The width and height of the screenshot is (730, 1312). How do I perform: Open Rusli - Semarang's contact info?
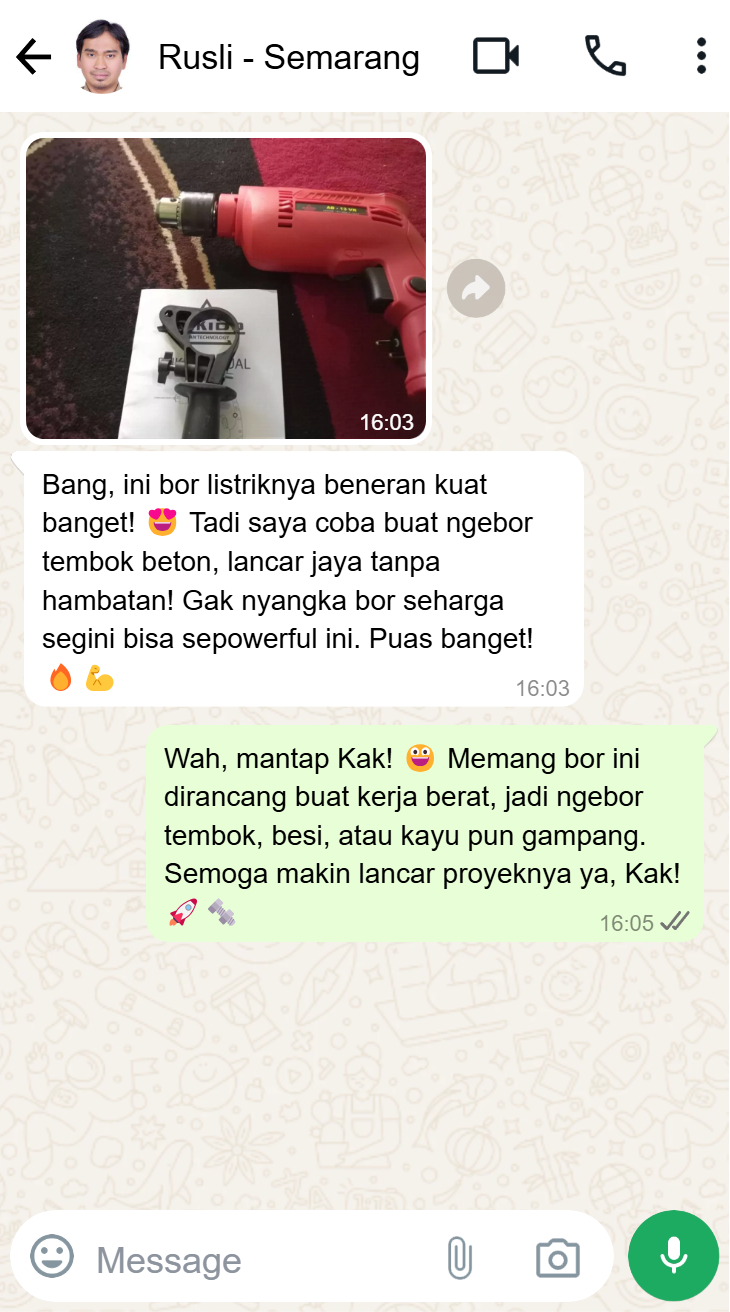point(288,58)
